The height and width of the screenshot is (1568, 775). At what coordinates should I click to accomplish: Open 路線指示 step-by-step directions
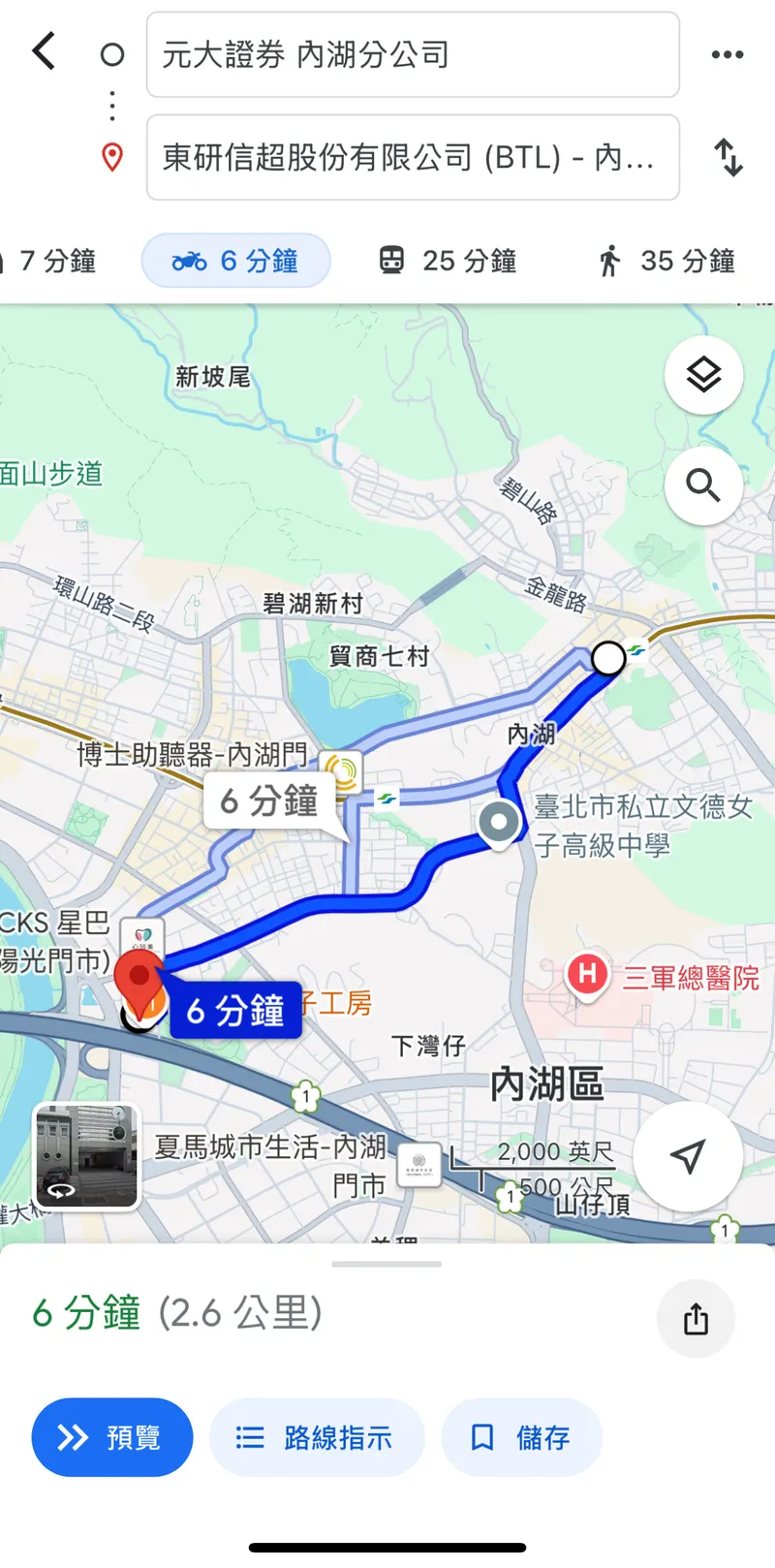pos(317,1437)
